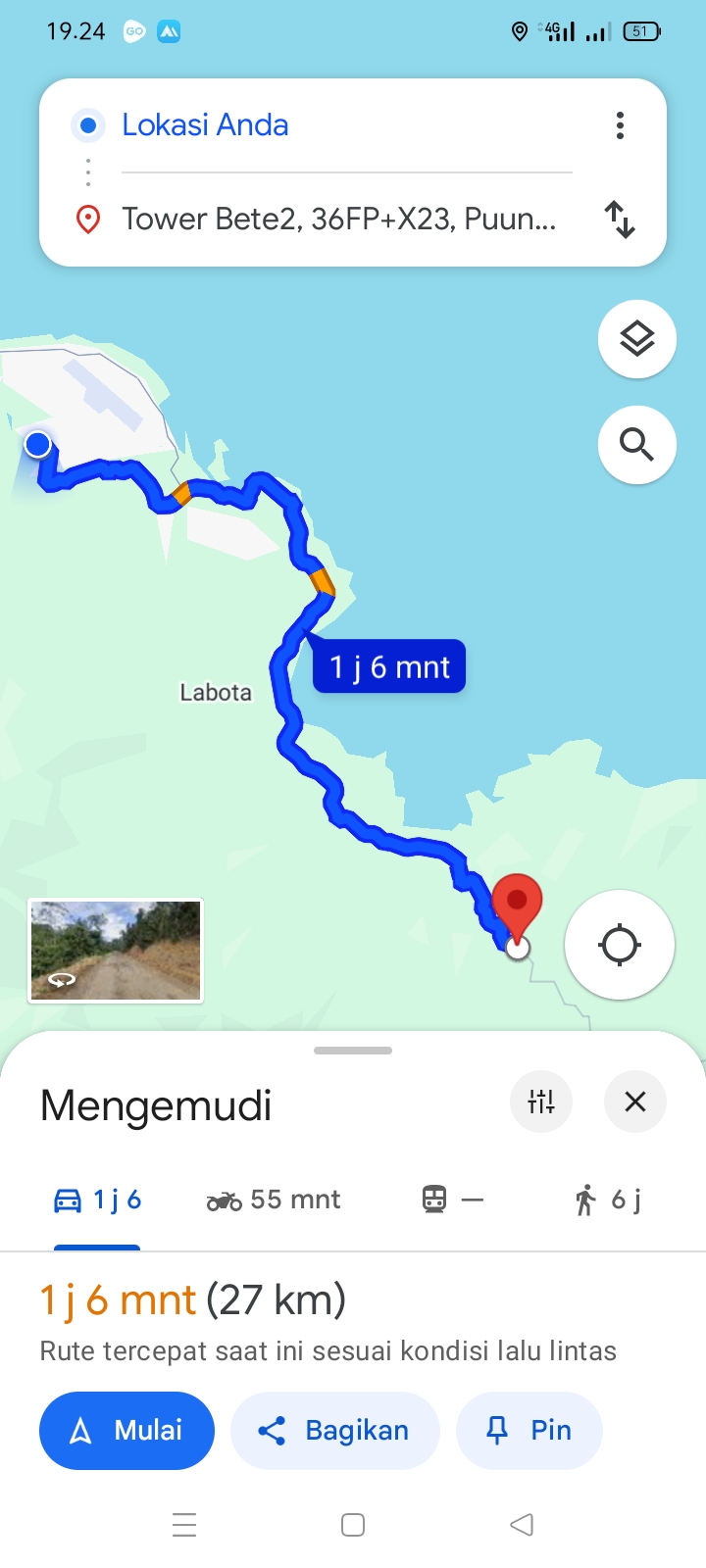Image resolution: width=706 pixels, height=1568 pixels.
Task: Switch to public transit tab
Action: click(x=452, y=1200)
